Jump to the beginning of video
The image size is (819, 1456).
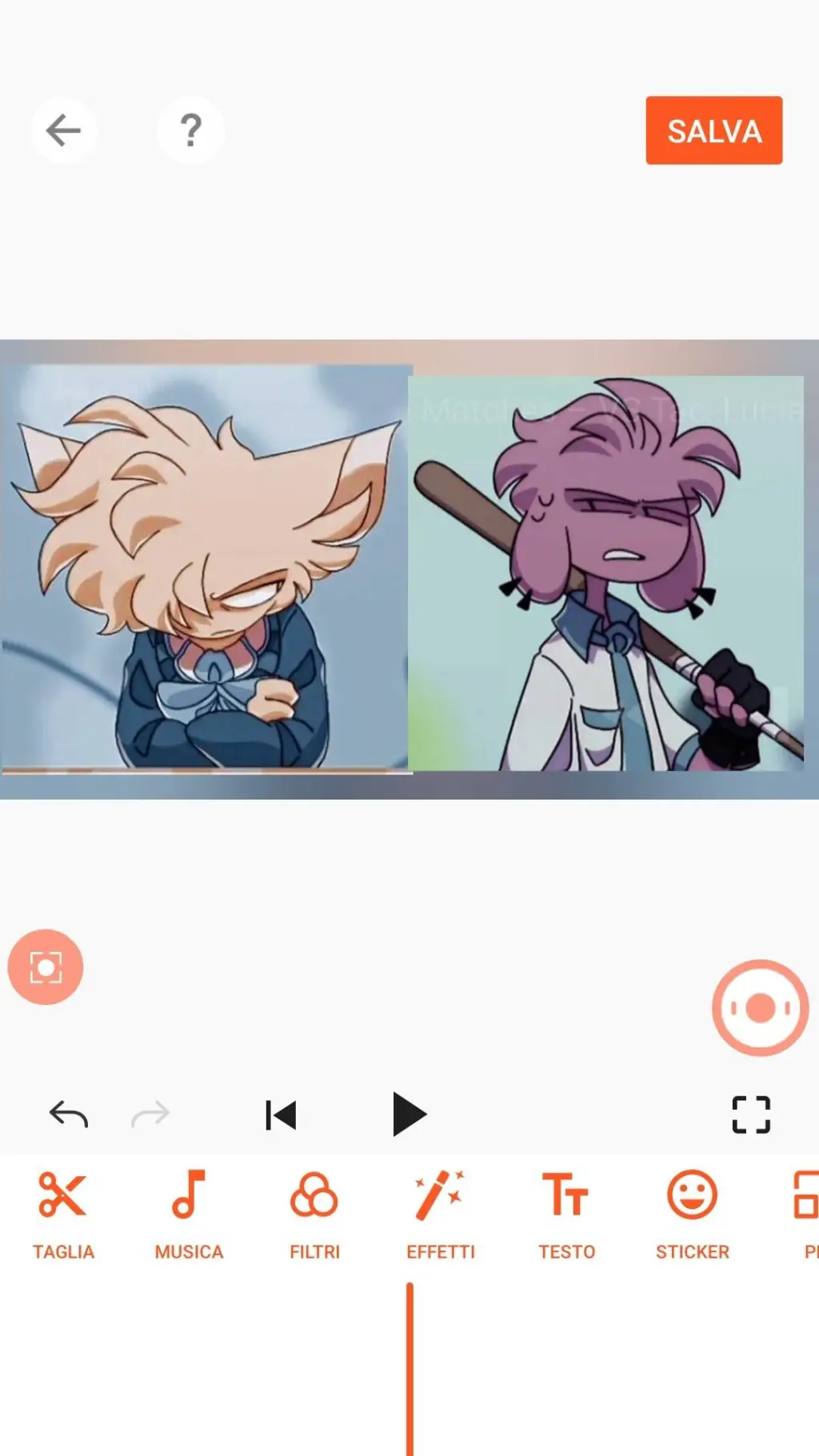point(281,1115)
